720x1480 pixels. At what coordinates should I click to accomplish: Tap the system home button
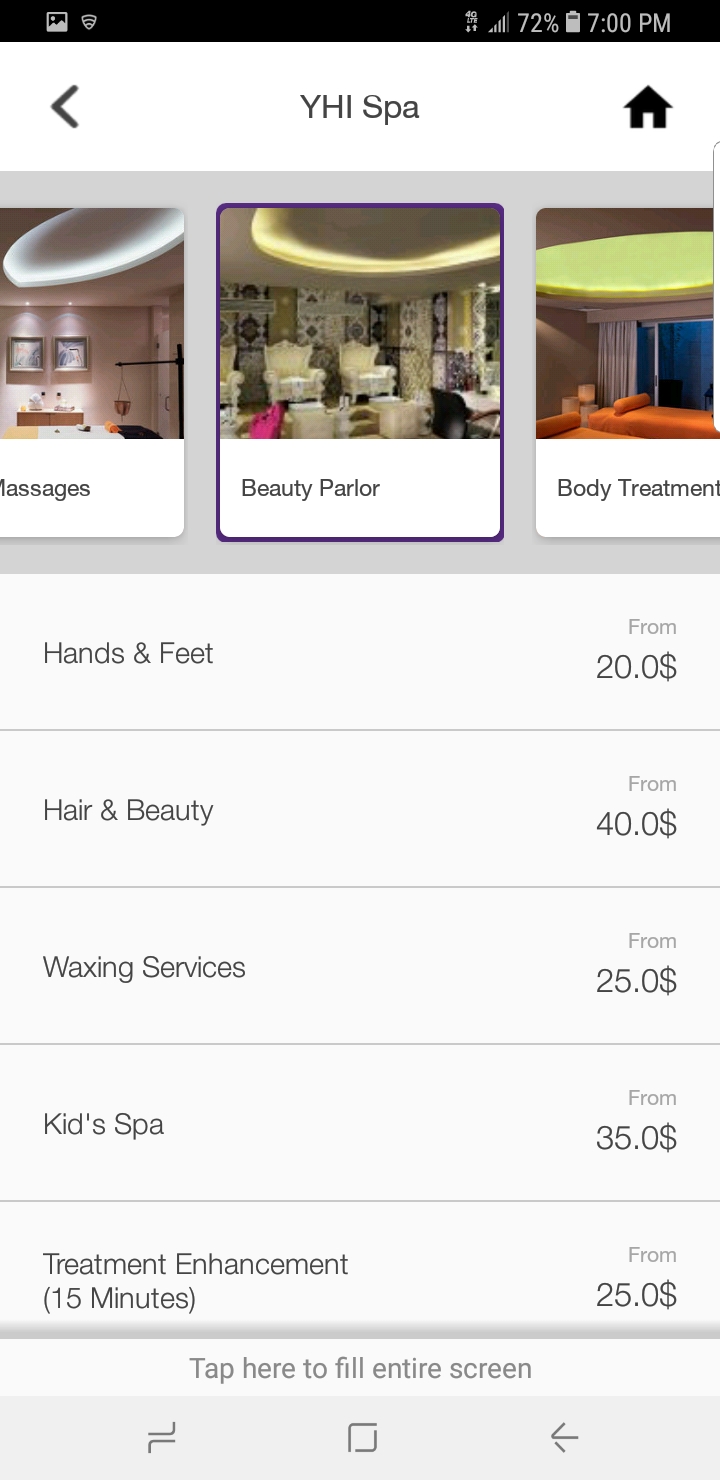pyautogui.click(x=362, y=1438)
